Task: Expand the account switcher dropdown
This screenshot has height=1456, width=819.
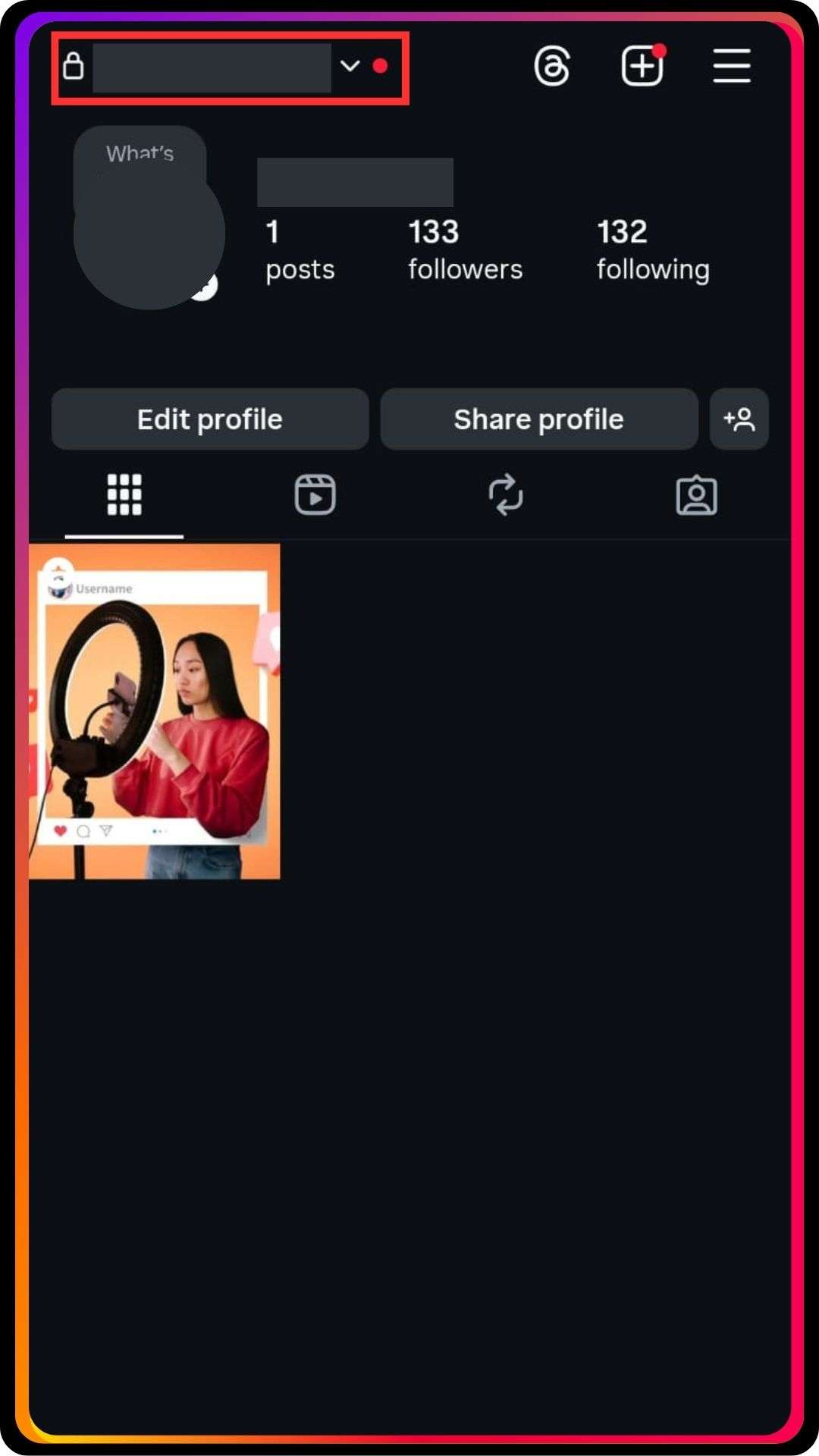Action: click(350, 67)
